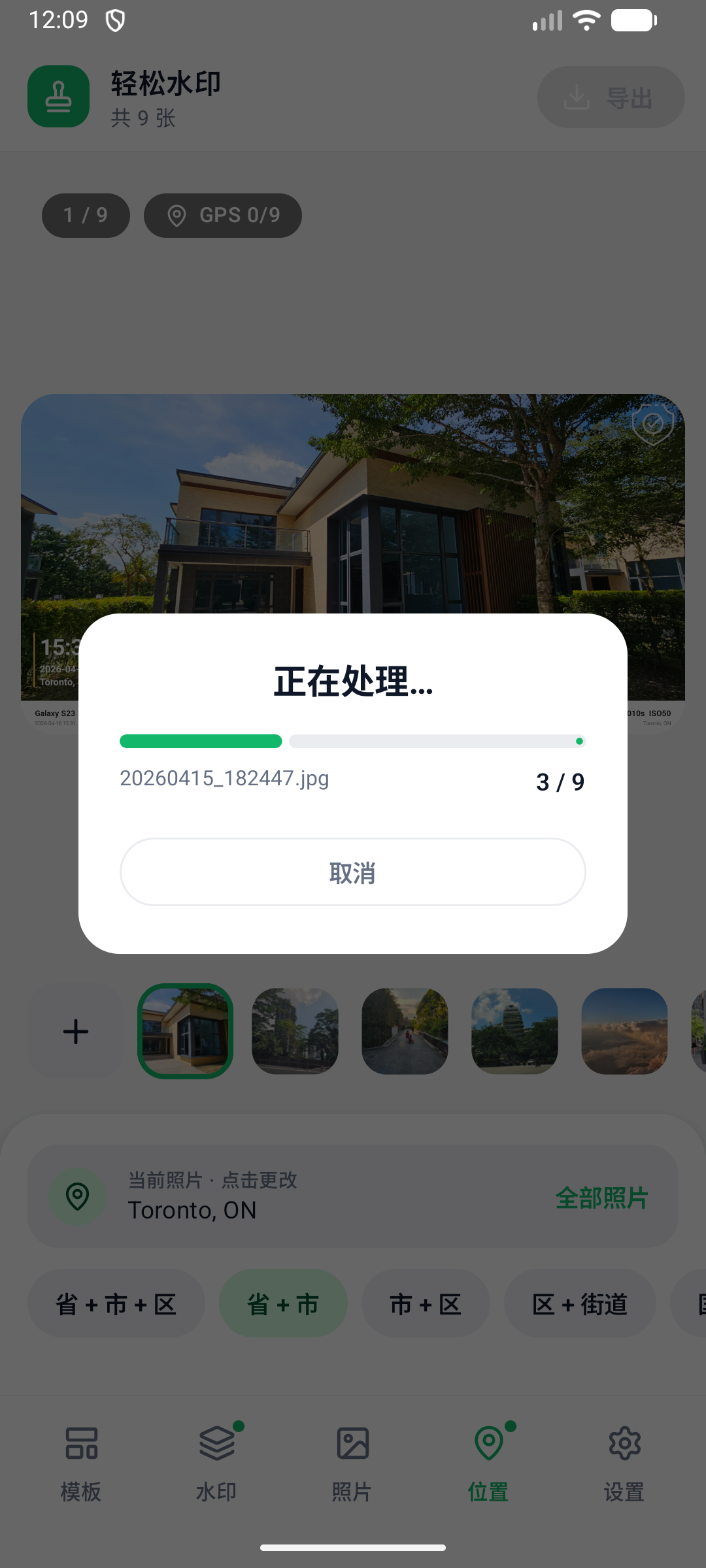
Task: Select the pagoda photo thumbnail
Action: [515, 1032]
